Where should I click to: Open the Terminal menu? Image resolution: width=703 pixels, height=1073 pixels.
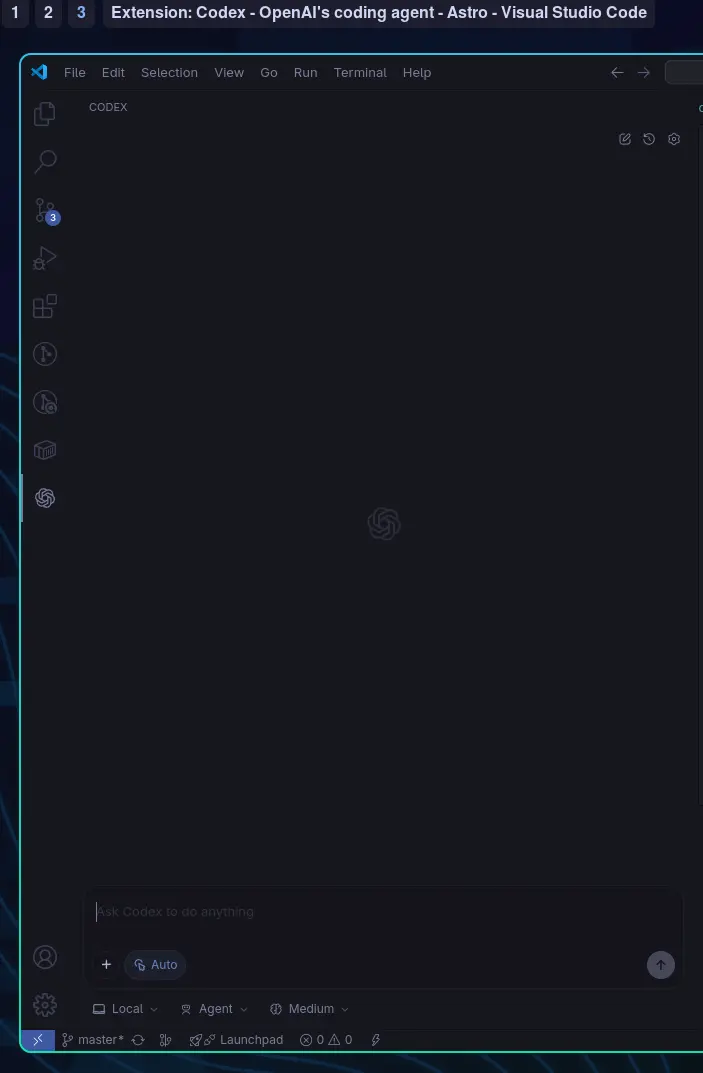pyautogui.click(x=360, y=72)
